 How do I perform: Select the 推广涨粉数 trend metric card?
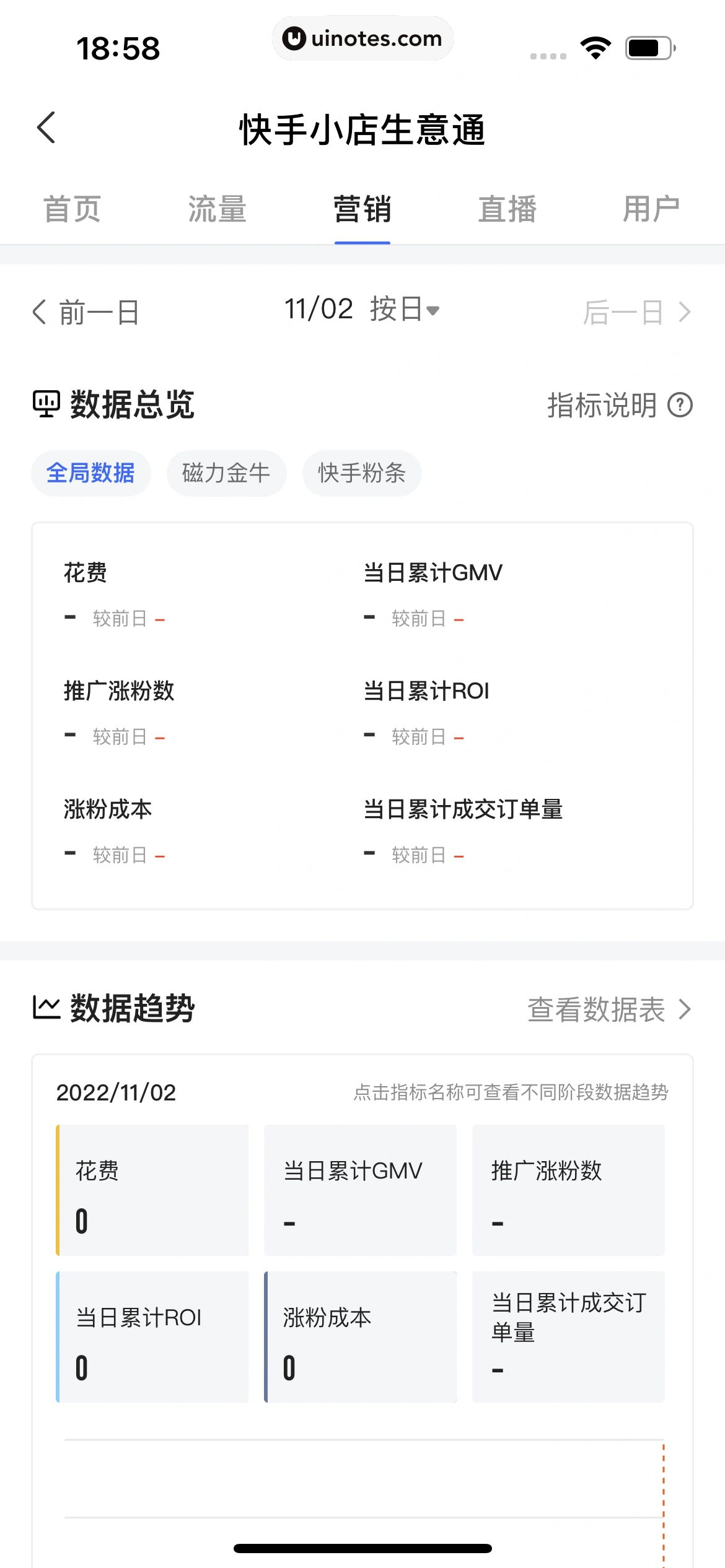pos(568,1190)
